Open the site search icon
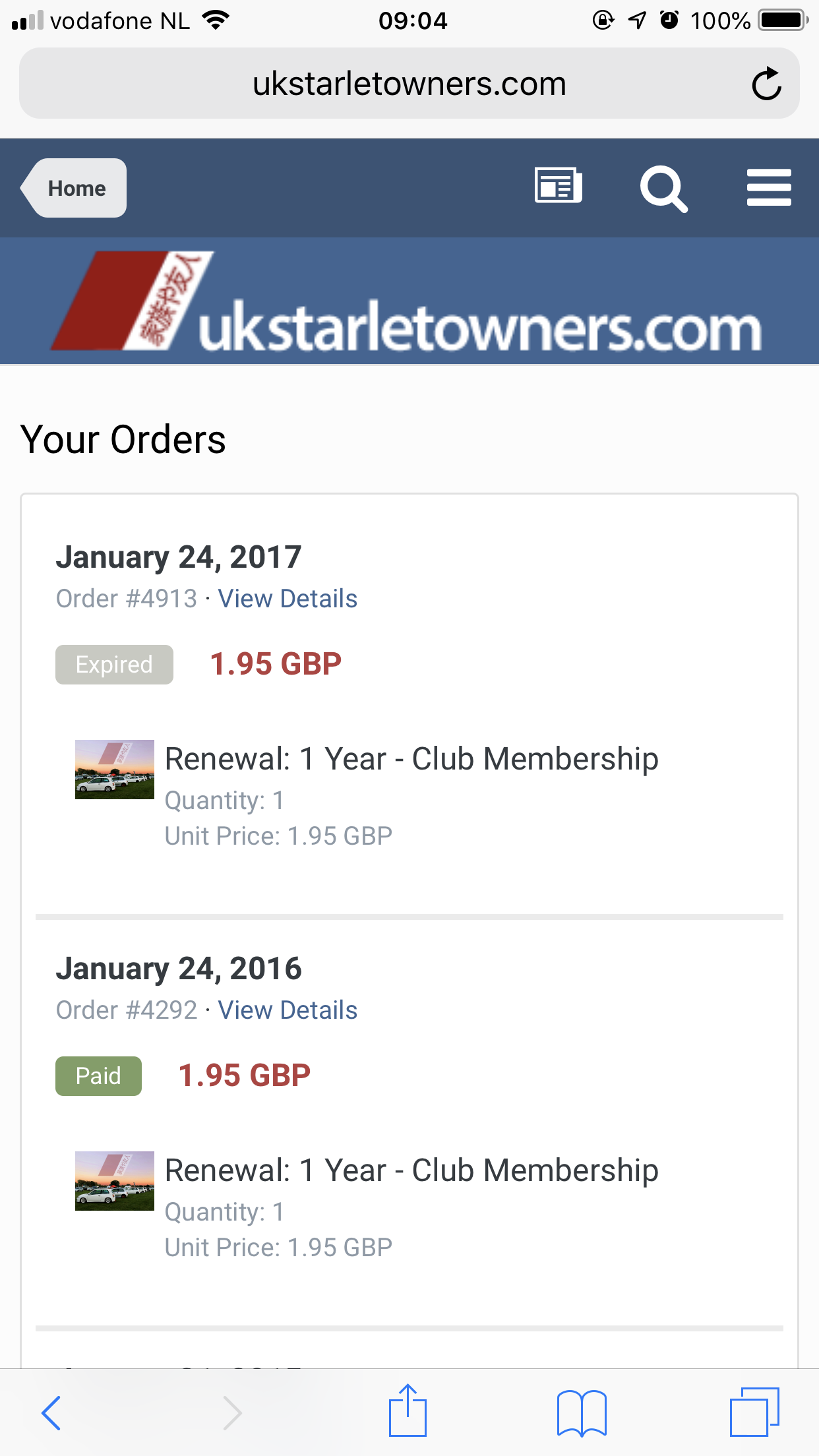The height and width of the screenshot is (1456, 819). (663, 189)
